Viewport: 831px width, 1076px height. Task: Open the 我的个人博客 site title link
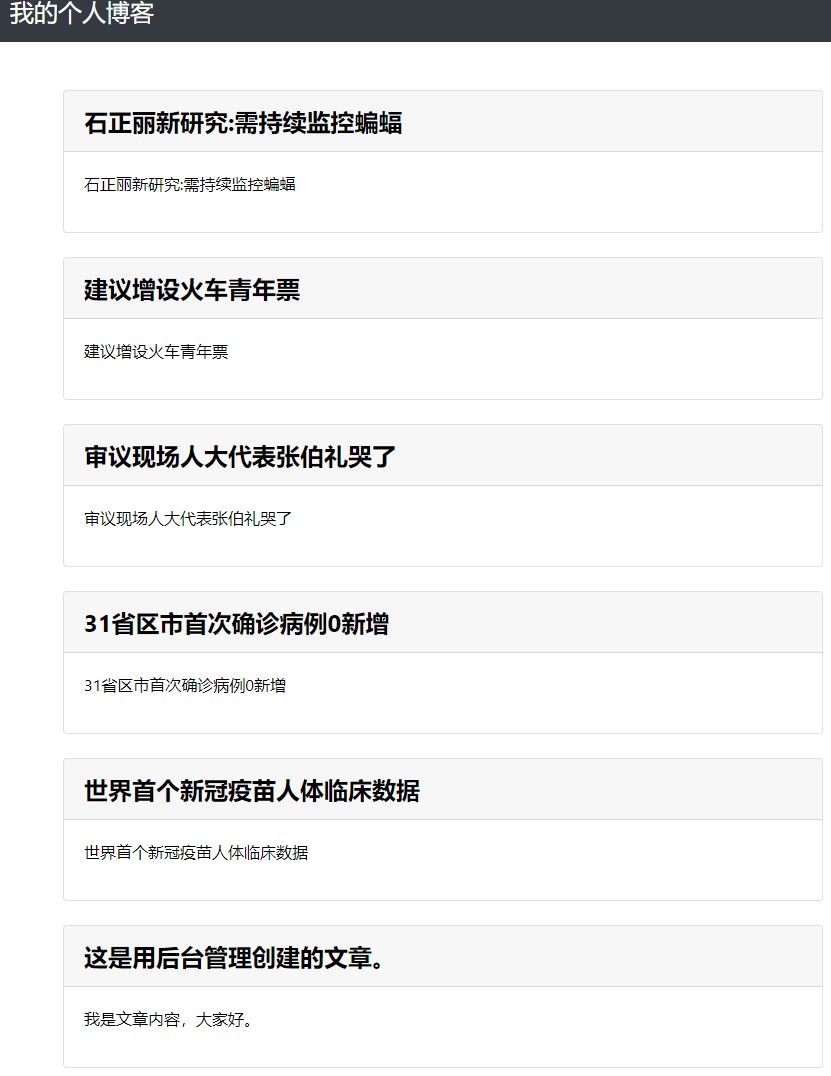pyautogui.click(x=82, y=14)
